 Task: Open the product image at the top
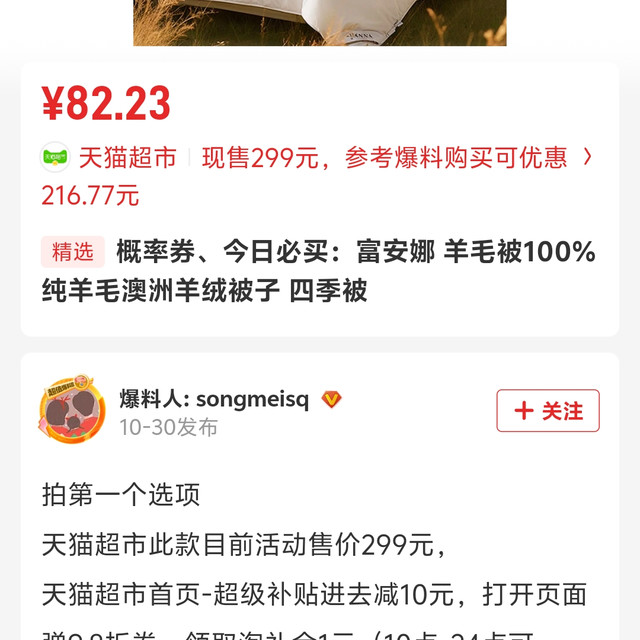(319, 22)
